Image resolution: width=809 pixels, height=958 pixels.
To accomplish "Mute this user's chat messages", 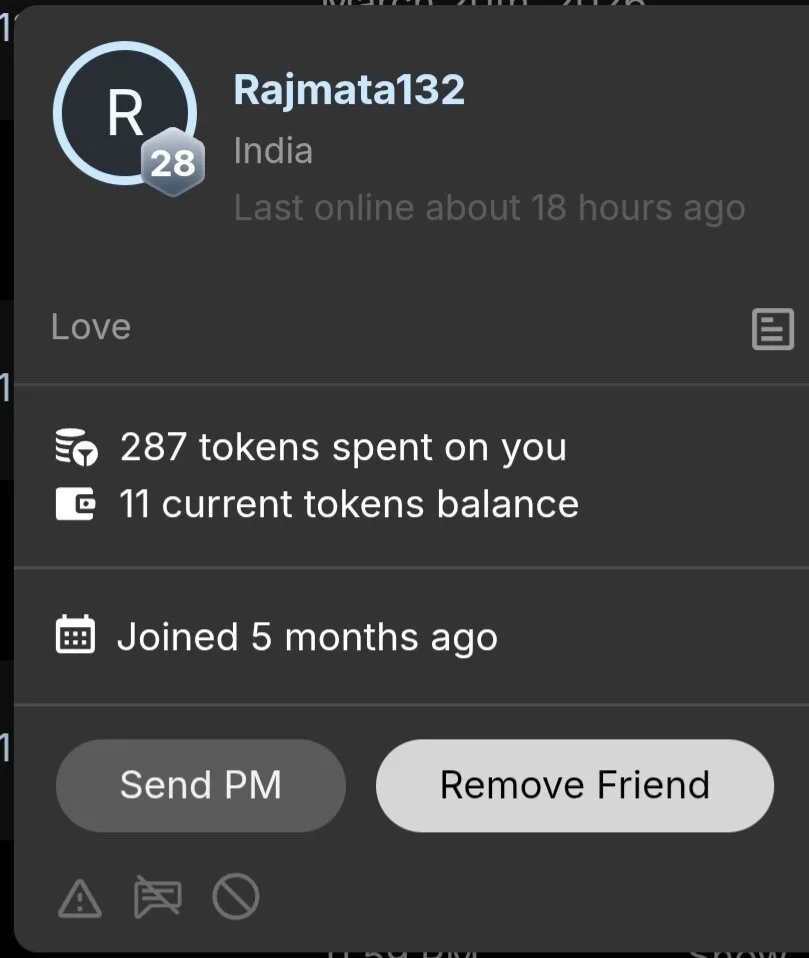I will [158, 898].
